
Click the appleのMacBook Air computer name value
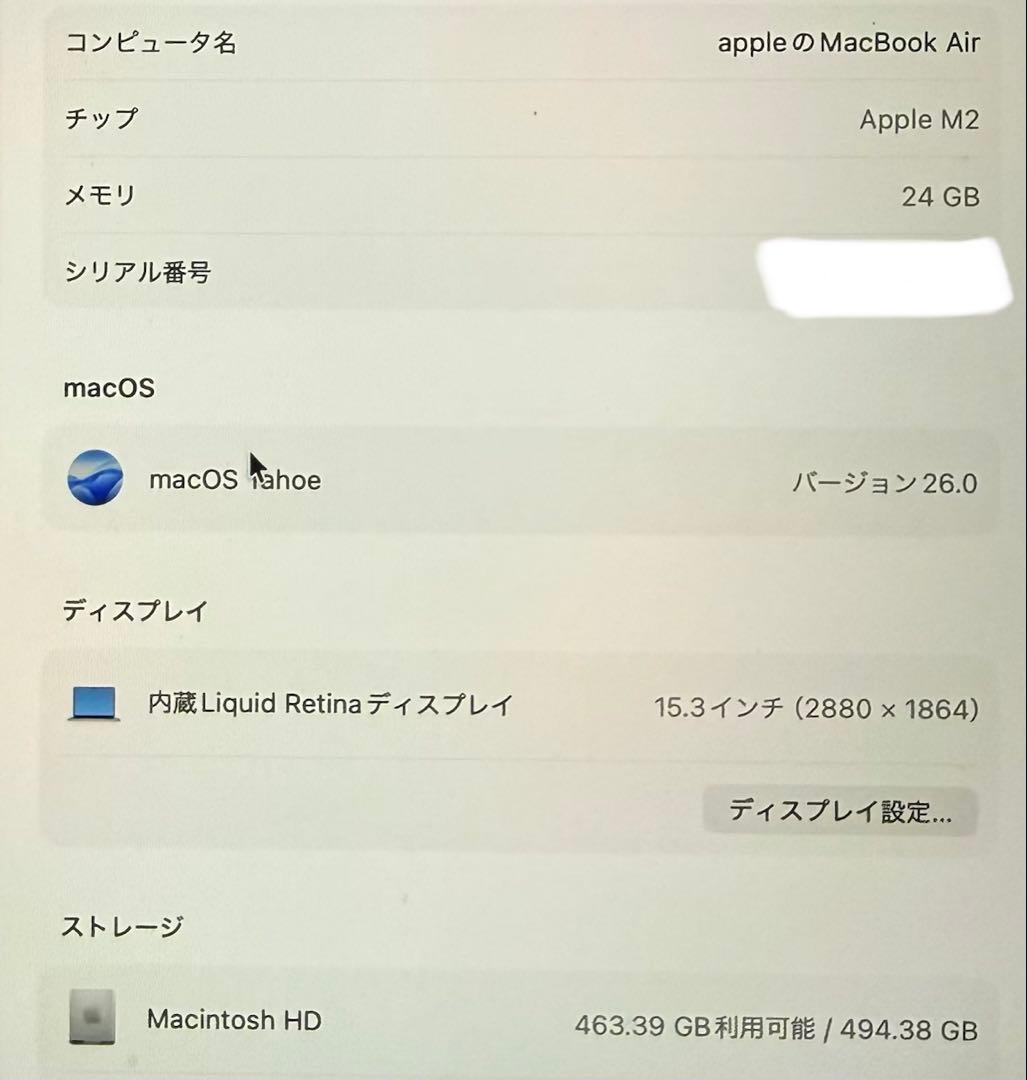point(846,43)
